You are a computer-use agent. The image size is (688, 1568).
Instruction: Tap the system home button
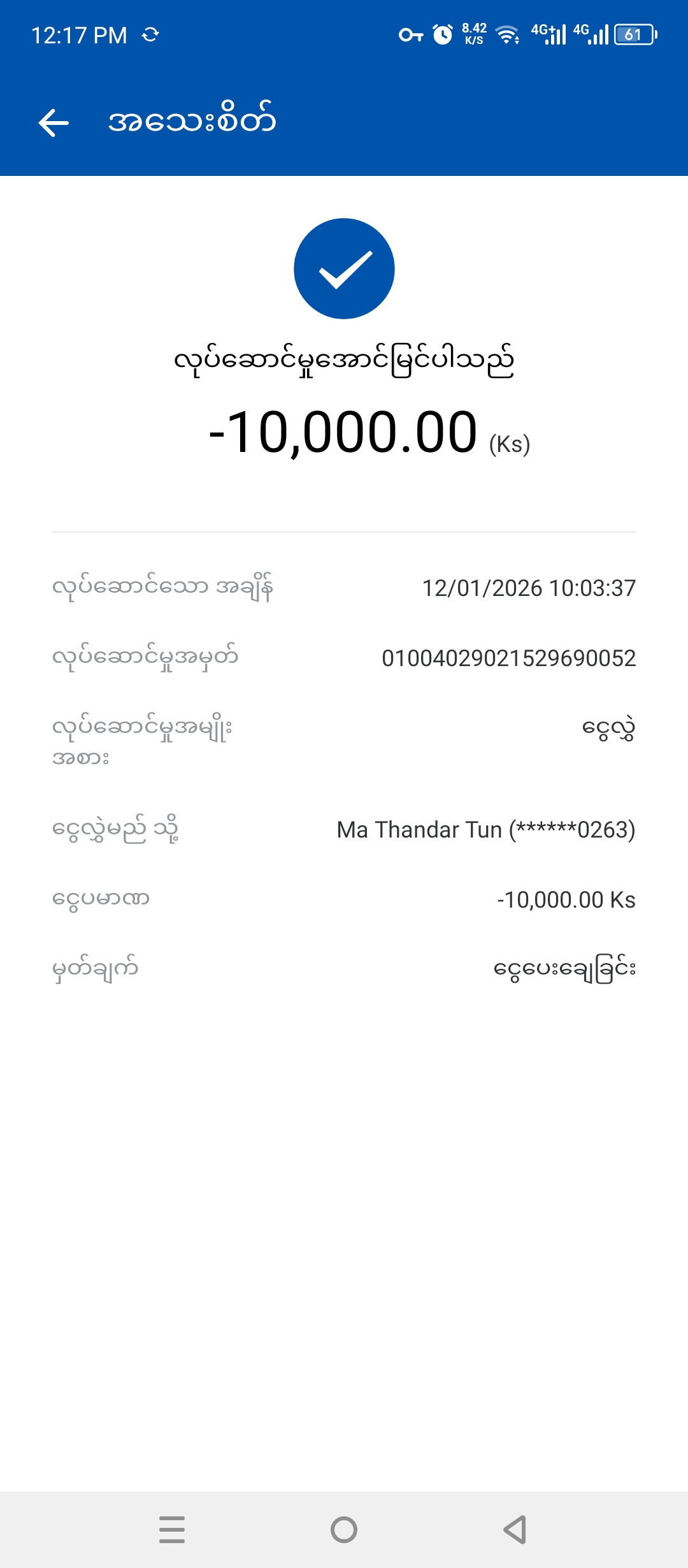pos(344,1529)
